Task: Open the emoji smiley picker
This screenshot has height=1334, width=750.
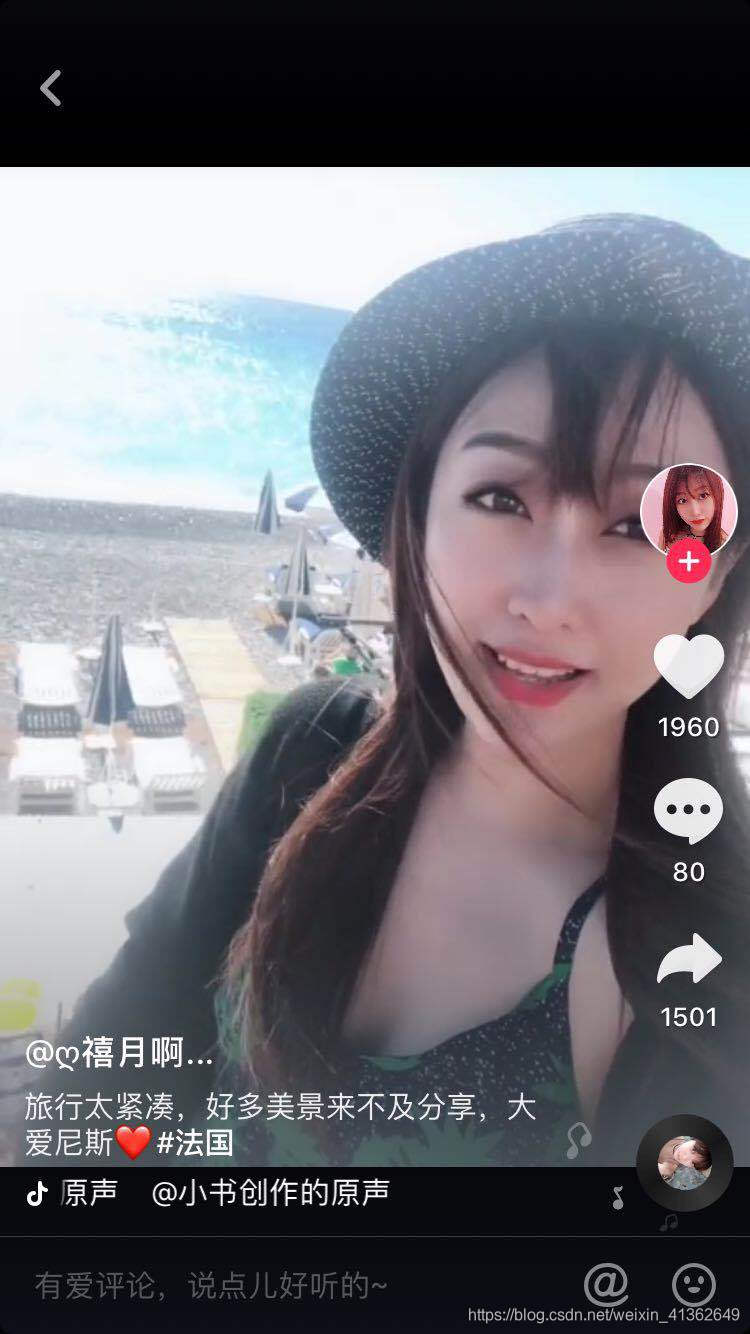Action: 693,1283
